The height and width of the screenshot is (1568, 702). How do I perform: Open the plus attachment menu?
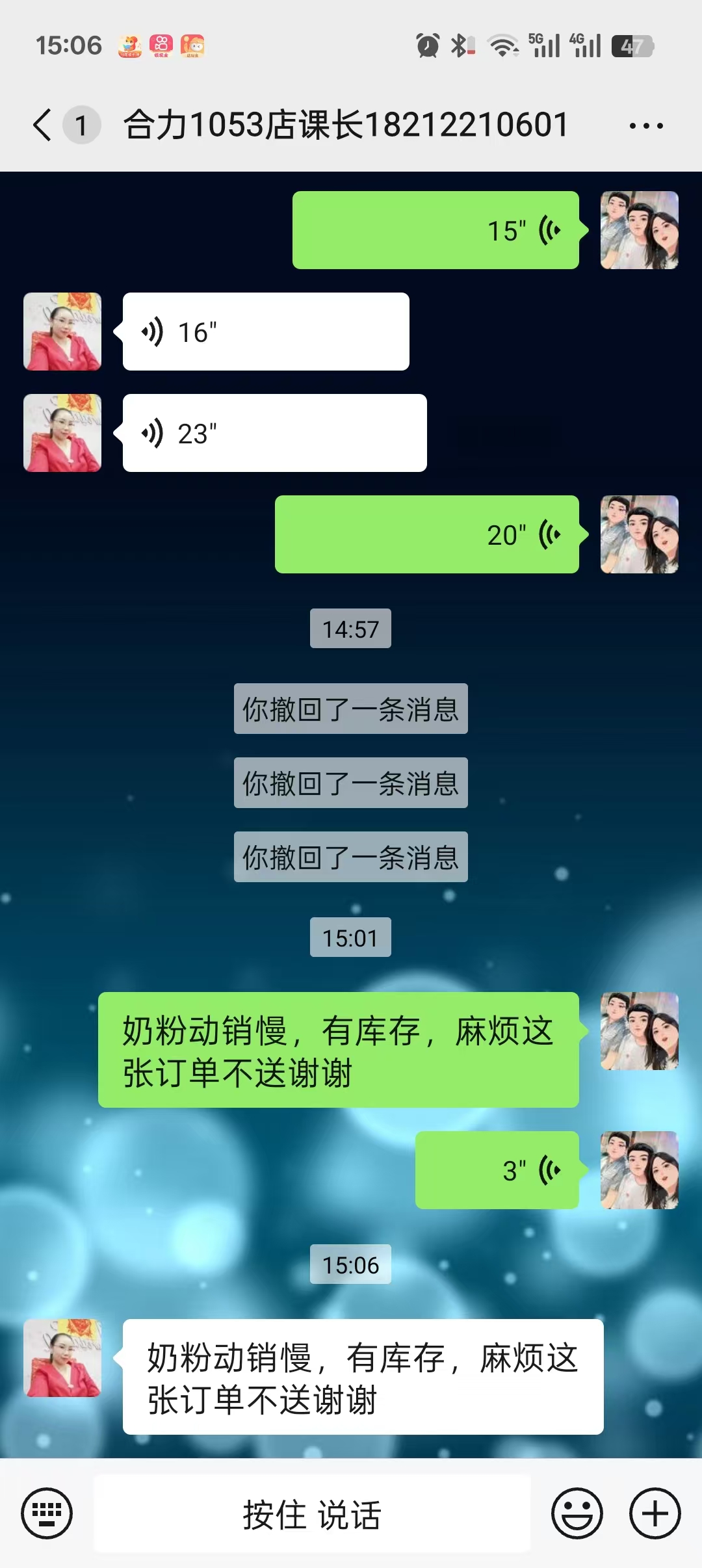655,1513
